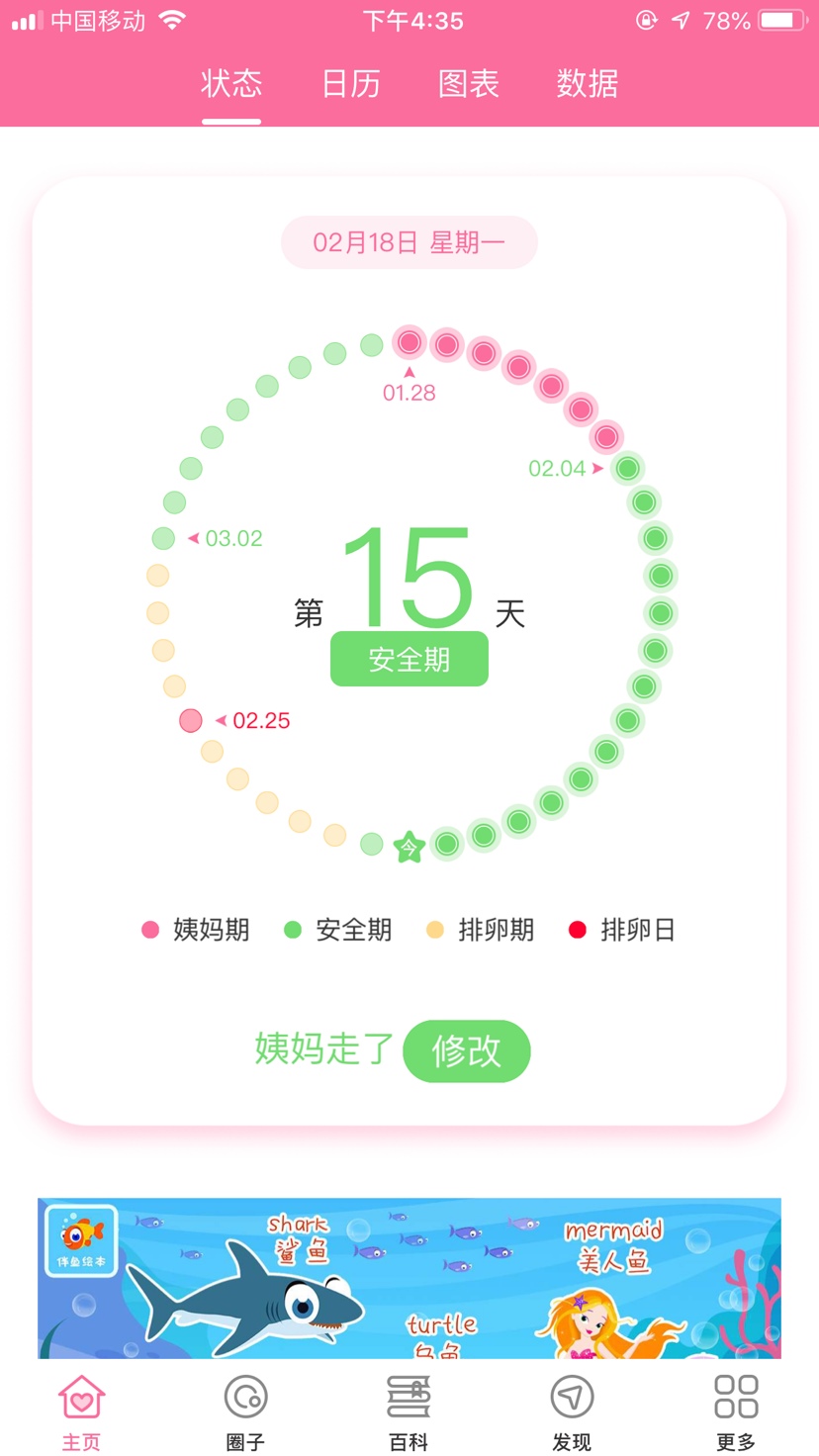
Task: Select the 状态 tab
Action: 231,84
